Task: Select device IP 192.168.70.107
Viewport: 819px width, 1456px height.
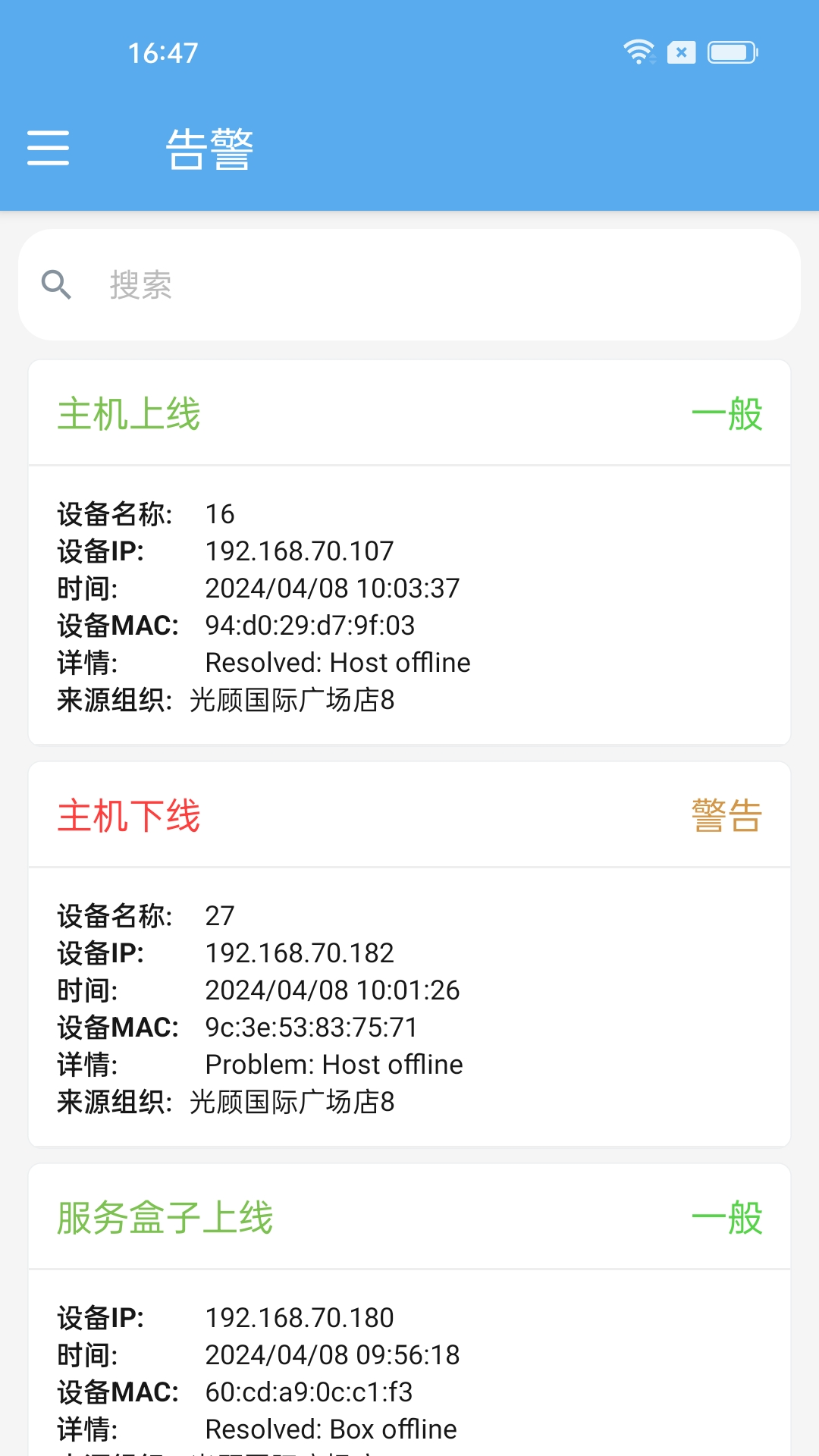Action: tap(299, 551)
